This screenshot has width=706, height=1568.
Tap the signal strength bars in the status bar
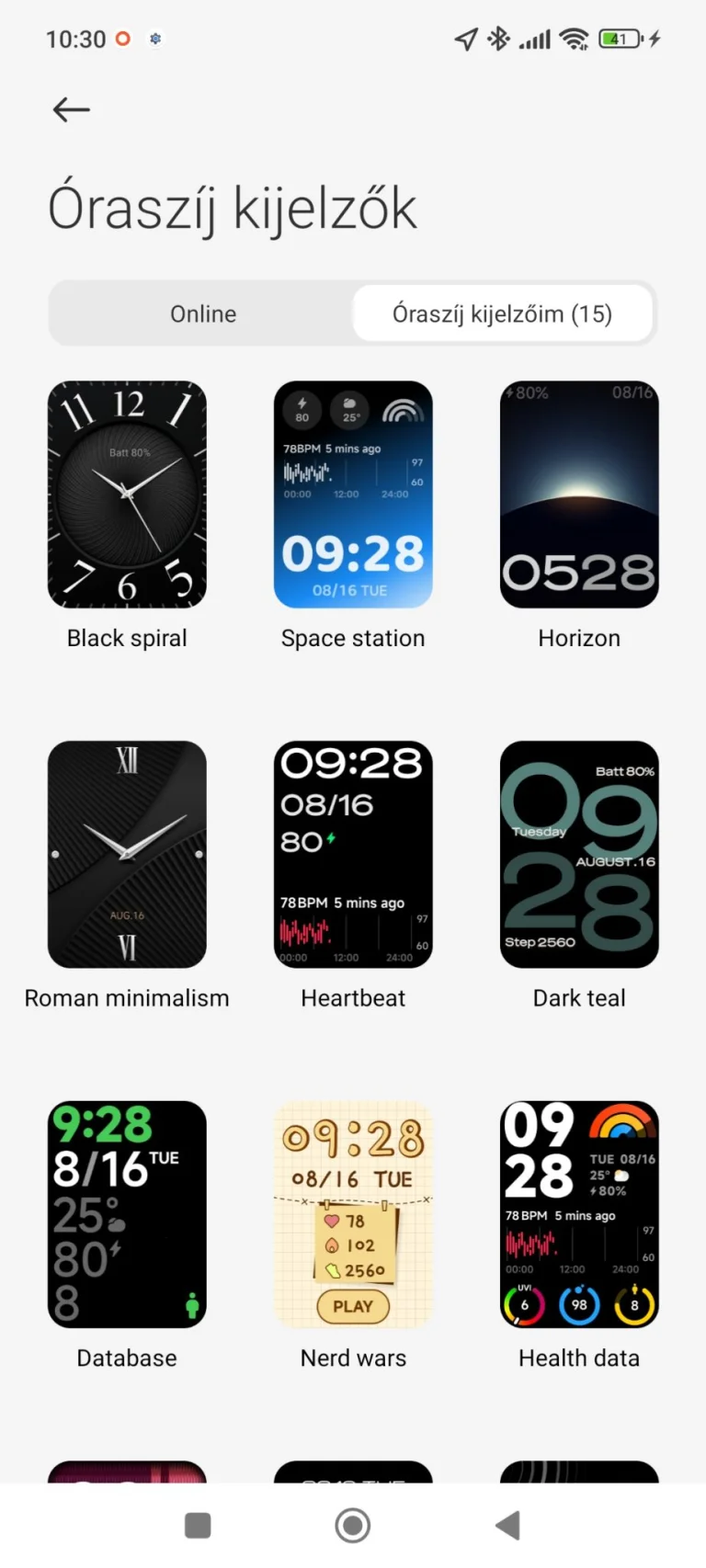535,39
